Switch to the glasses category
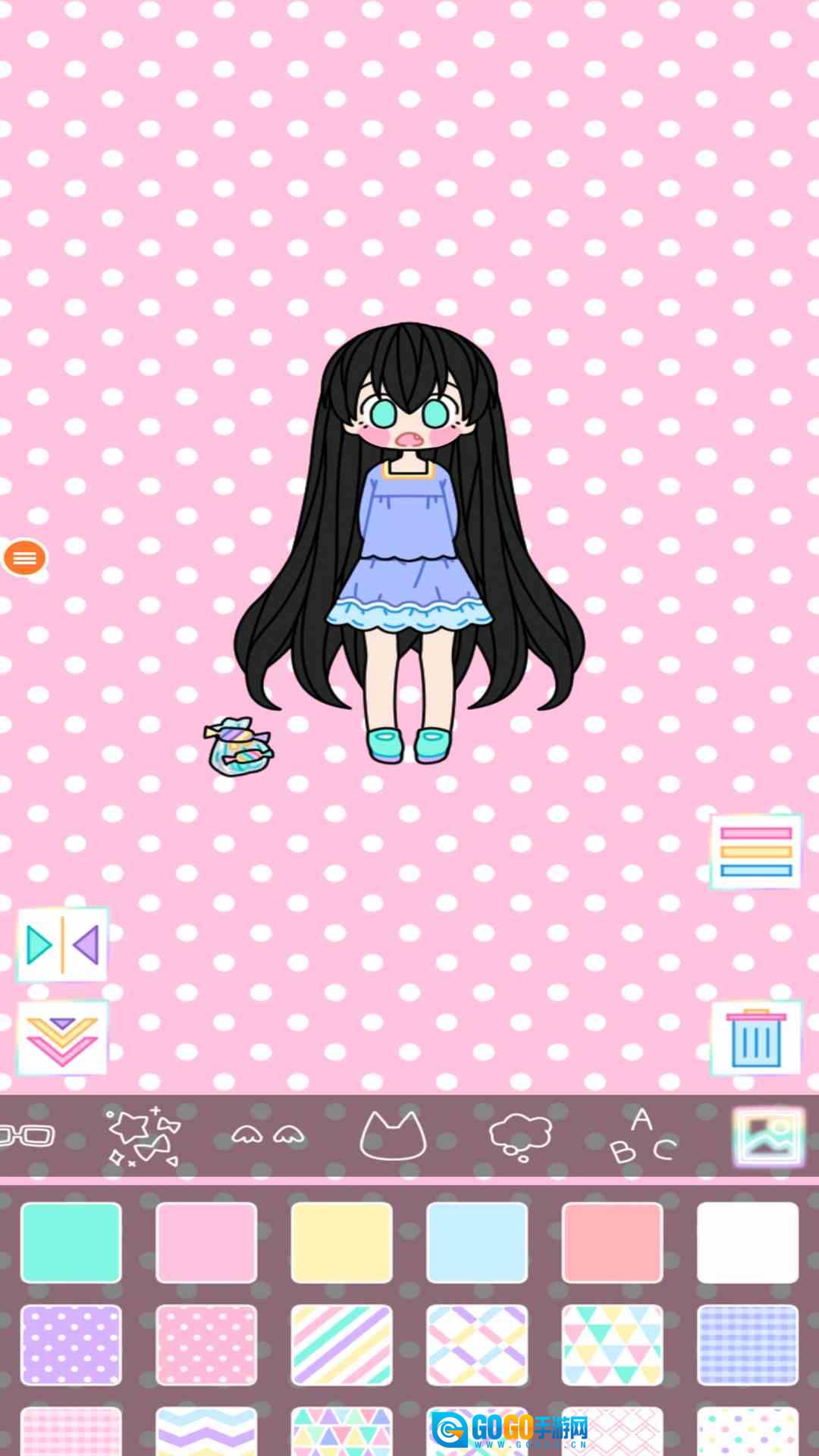 [x=27, y=1136]
